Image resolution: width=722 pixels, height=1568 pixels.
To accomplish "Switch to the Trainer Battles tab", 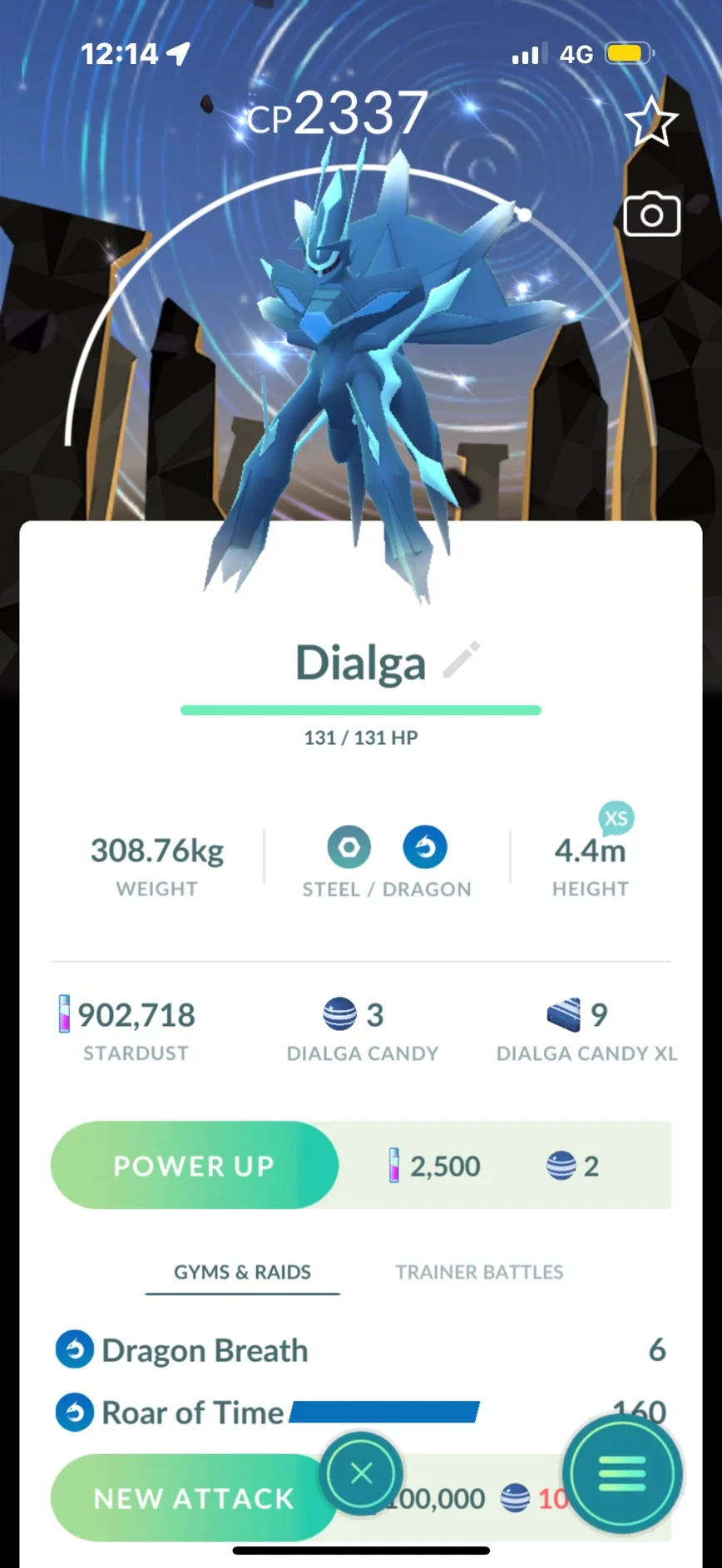I will pos(479,1271).
